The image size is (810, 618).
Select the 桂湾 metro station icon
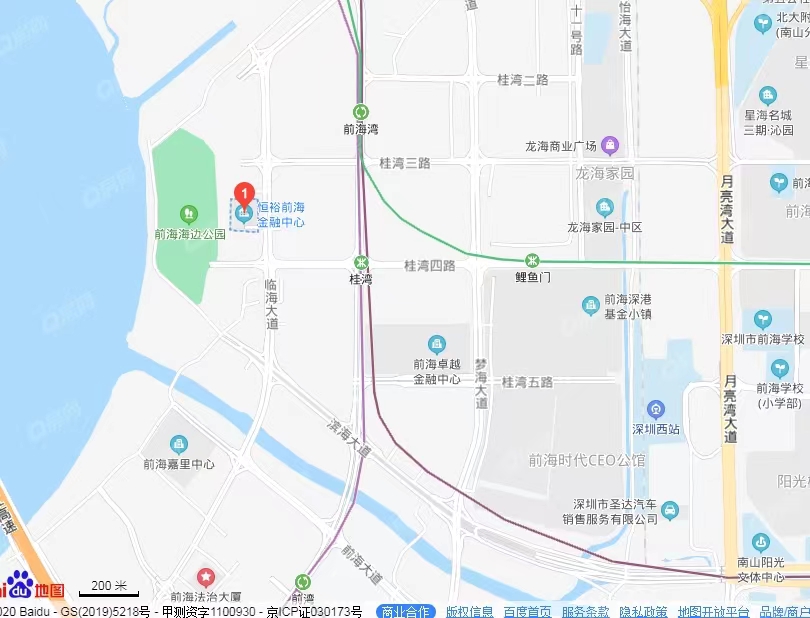tap(361, 262)
